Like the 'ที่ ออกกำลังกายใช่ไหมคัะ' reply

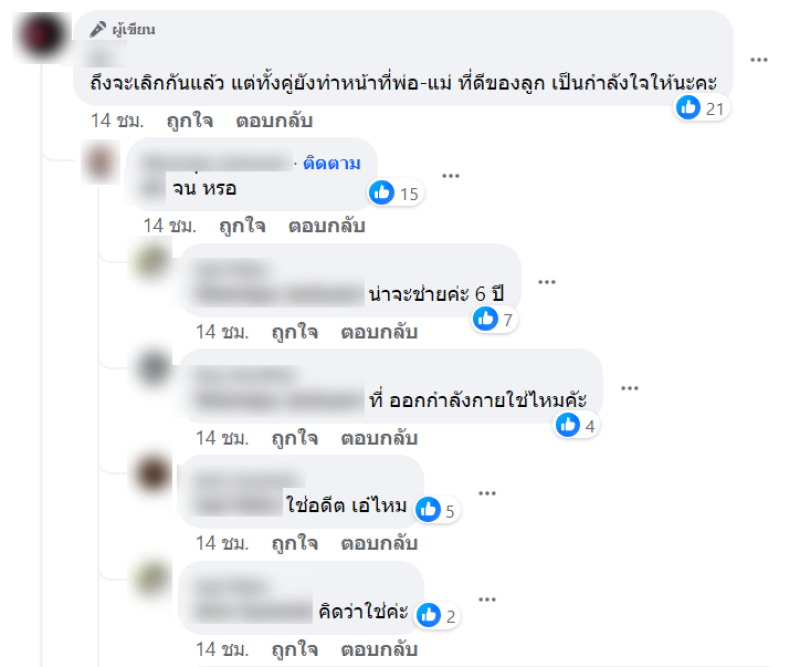[x=295, y=438]
